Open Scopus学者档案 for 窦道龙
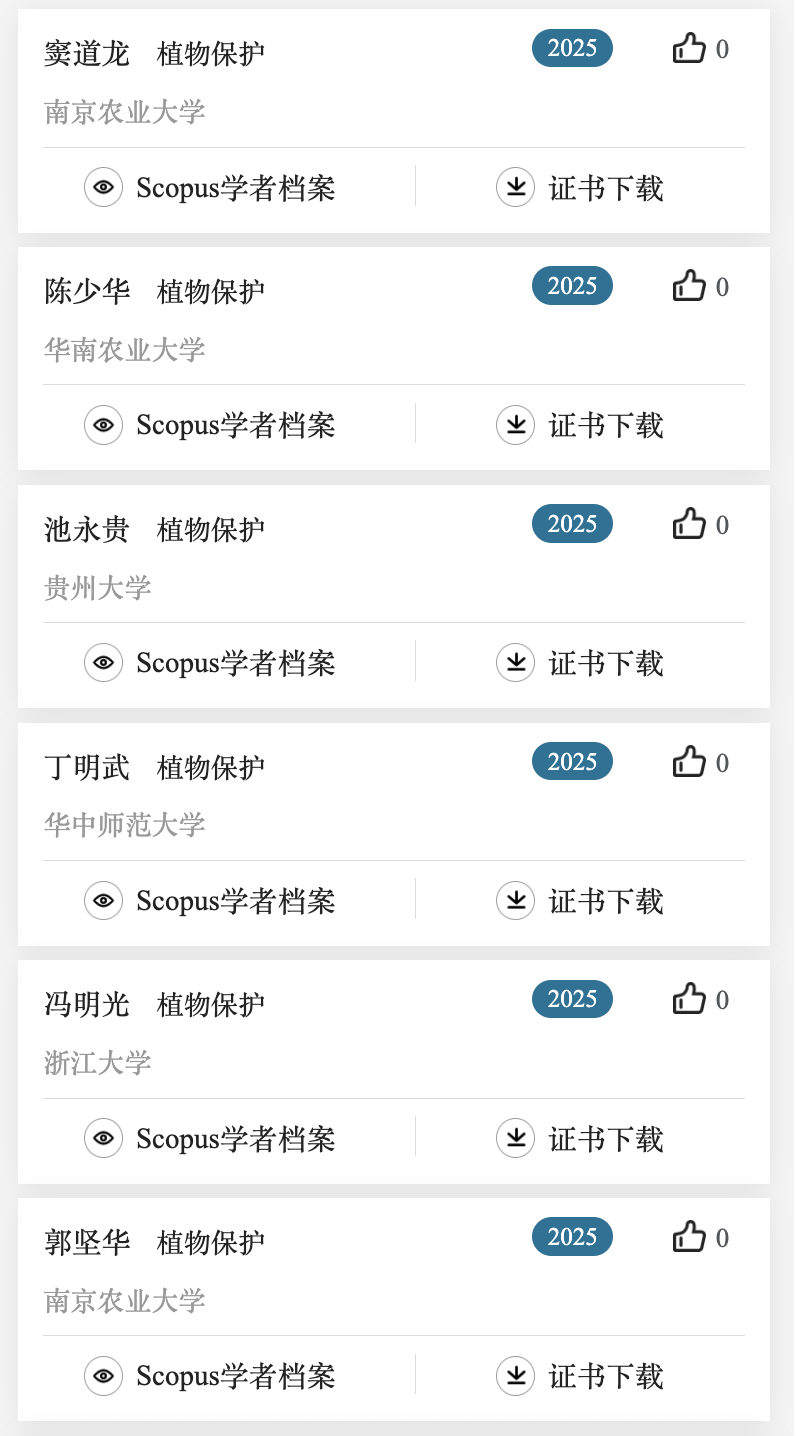 click(210, 188)
